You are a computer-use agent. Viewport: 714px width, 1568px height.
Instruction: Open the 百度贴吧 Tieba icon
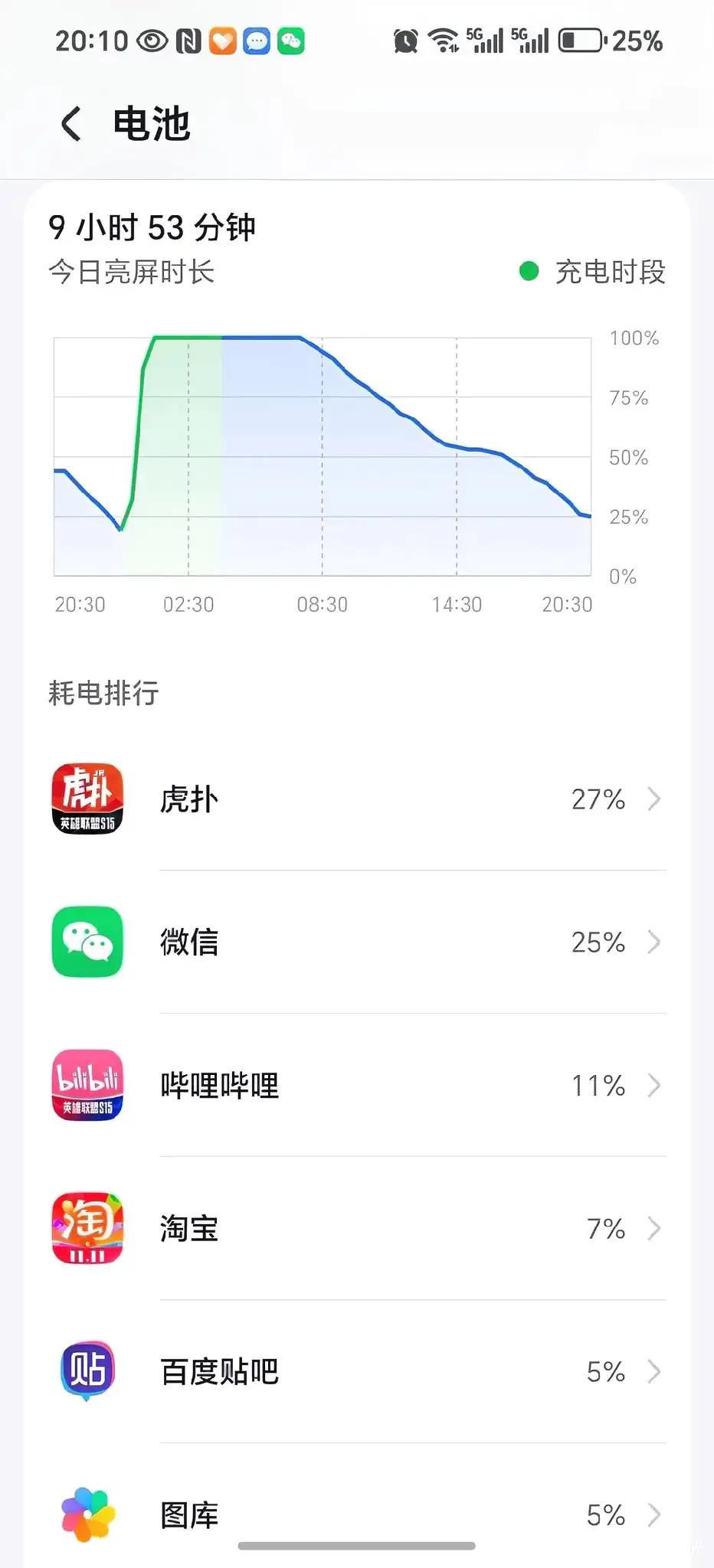(x=87, y=1371)
